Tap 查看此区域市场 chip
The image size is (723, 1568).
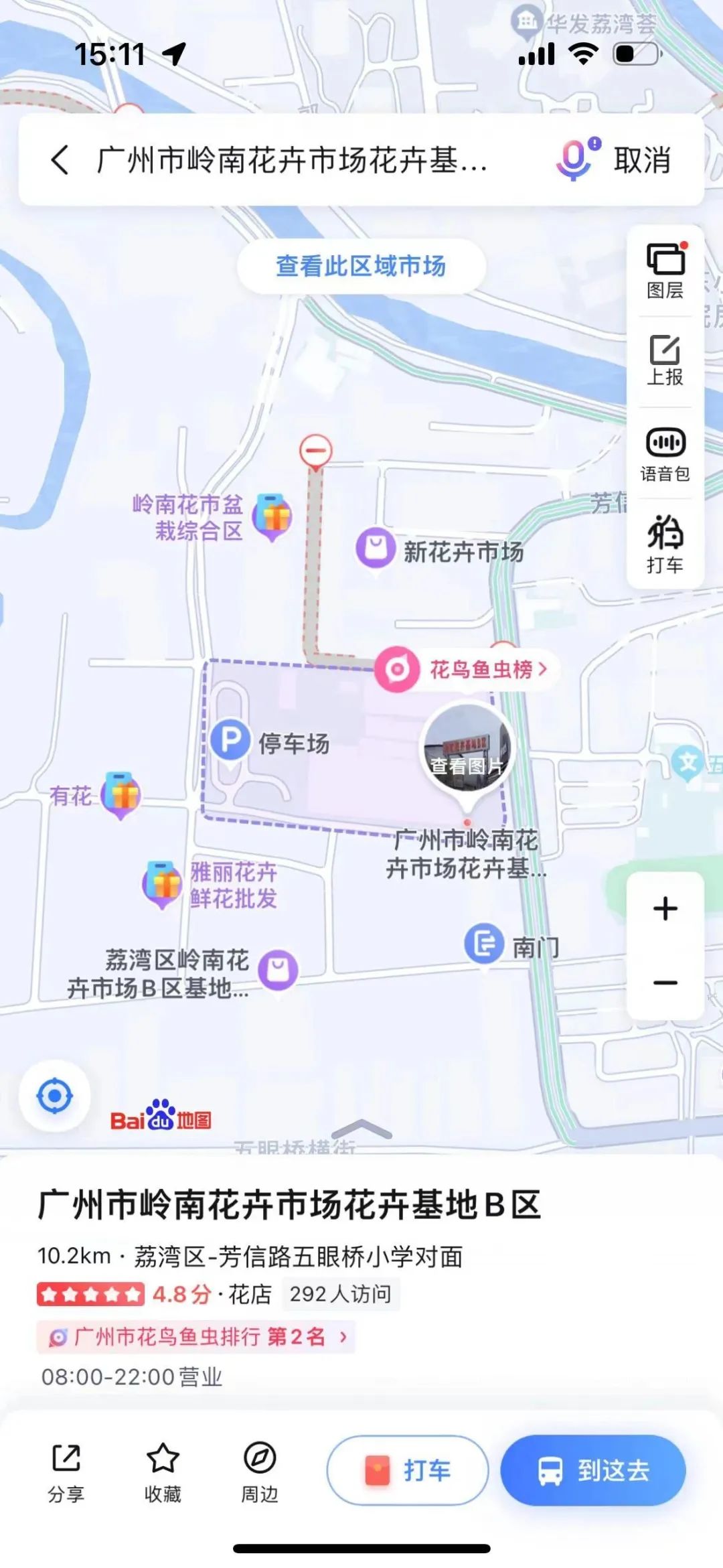pyautogui.click(x=361, y=266)
